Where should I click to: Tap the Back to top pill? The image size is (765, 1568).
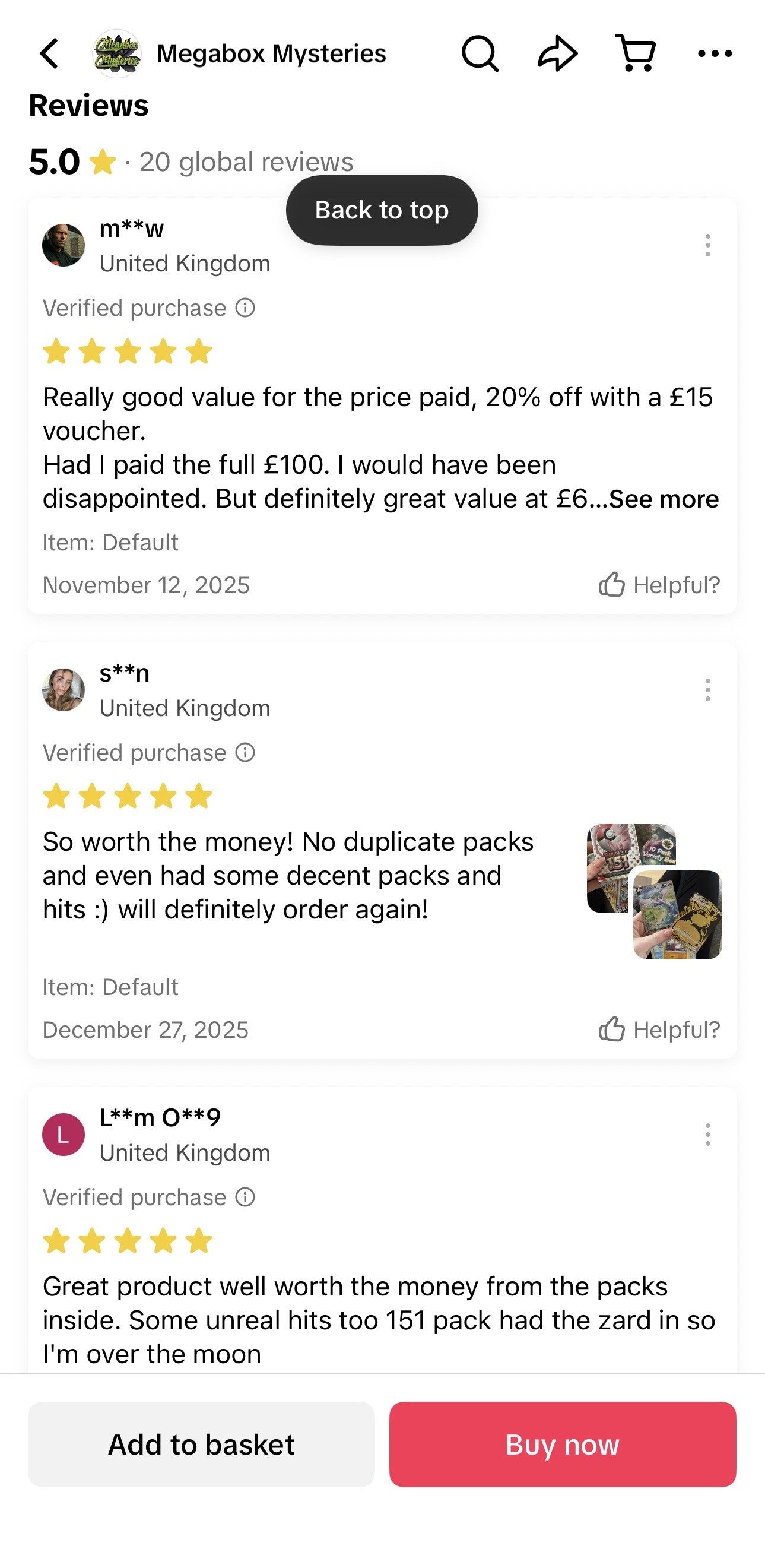[x=382, y=210]
